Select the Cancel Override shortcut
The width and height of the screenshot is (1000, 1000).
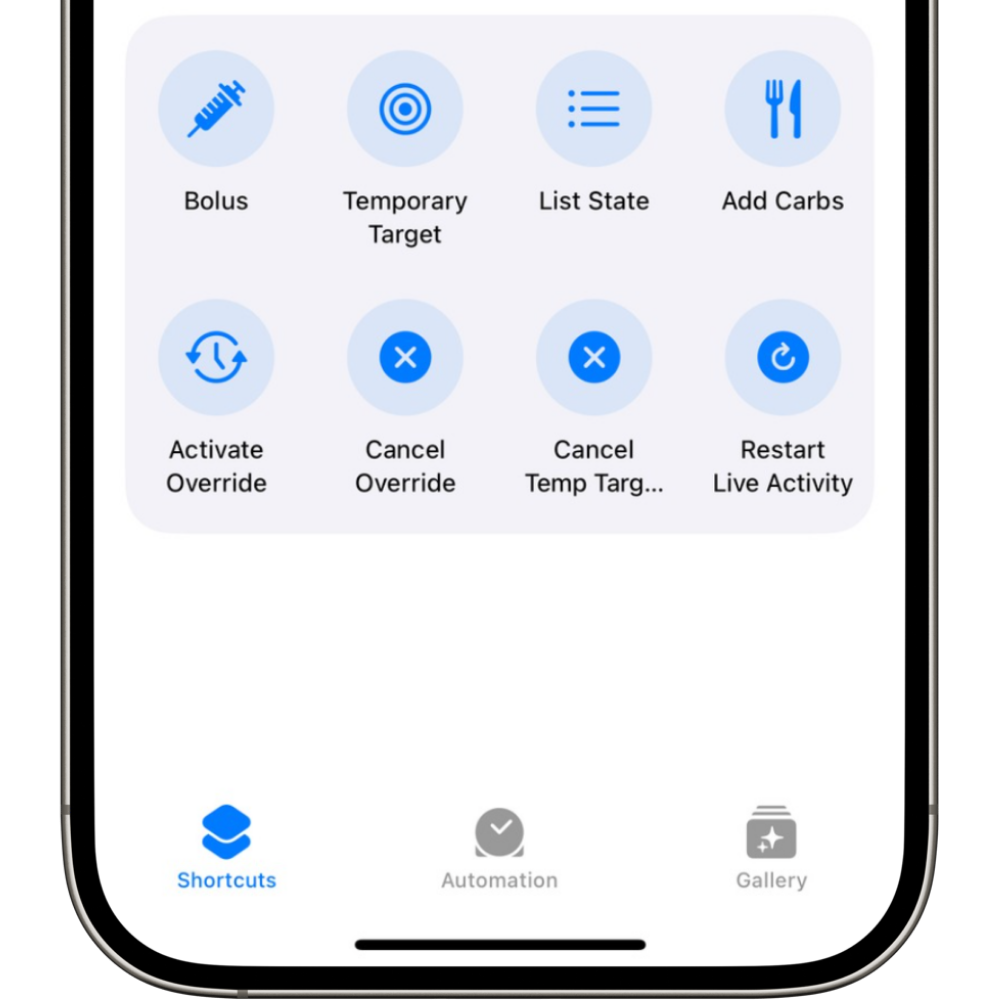(x=405, y=357)
